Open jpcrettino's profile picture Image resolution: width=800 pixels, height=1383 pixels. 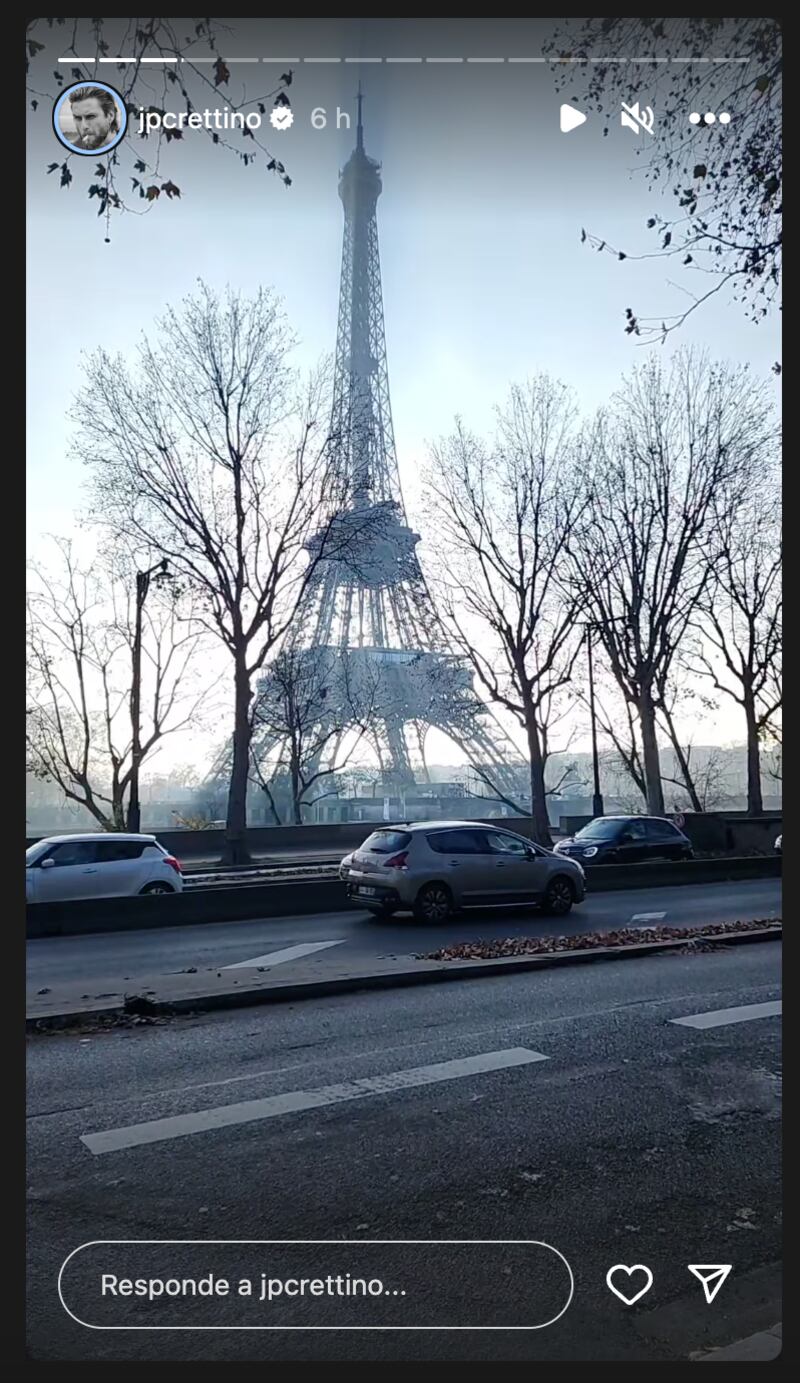click(x=90, y=118)
